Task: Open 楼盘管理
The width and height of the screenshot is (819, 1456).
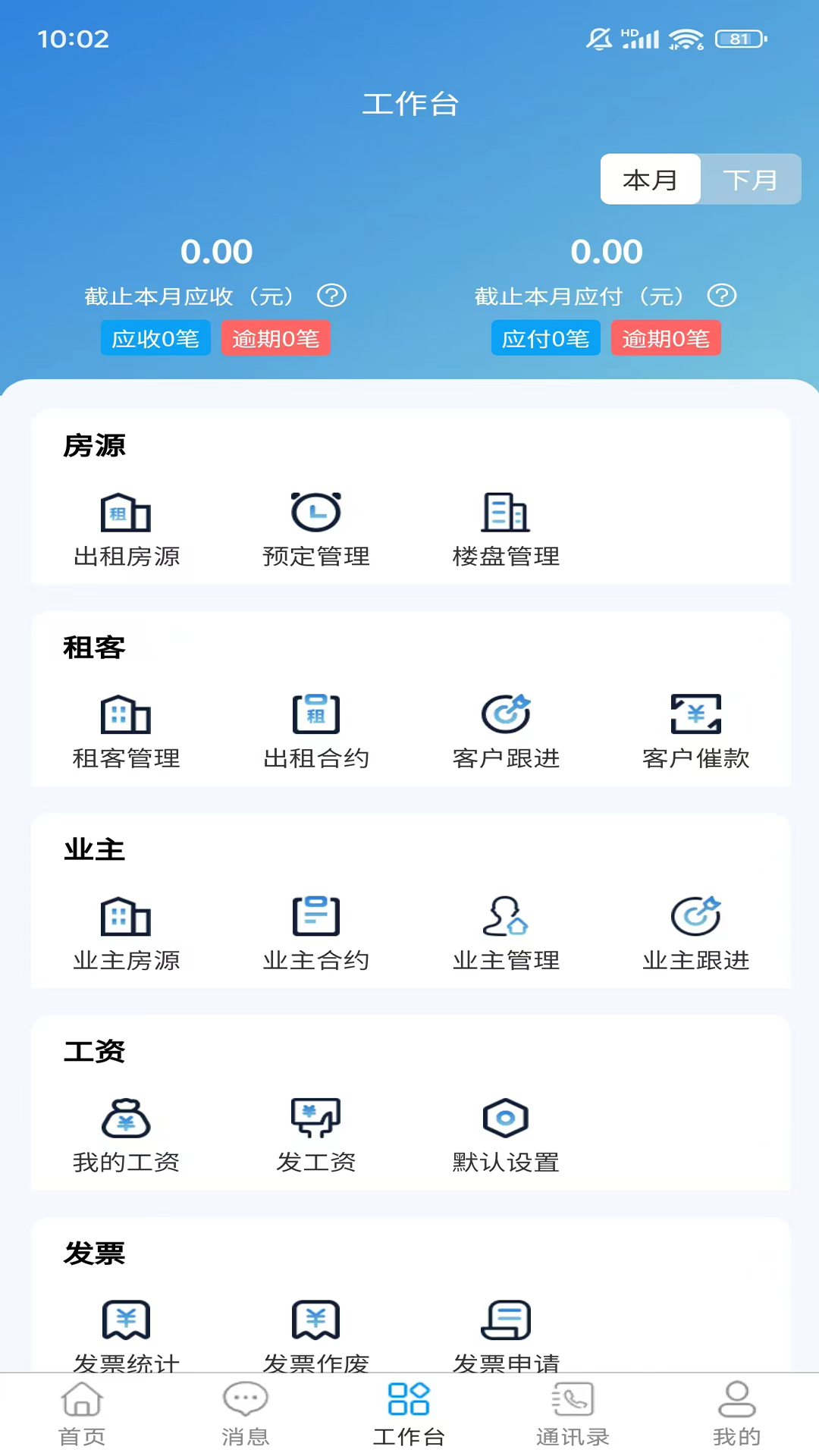Action: pos(505,529)
